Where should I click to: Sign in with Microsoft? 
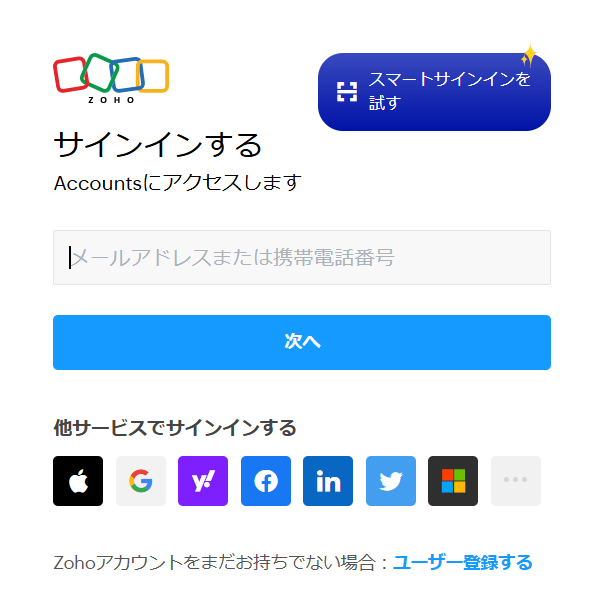pyautogui.click(x=453, y=481)
